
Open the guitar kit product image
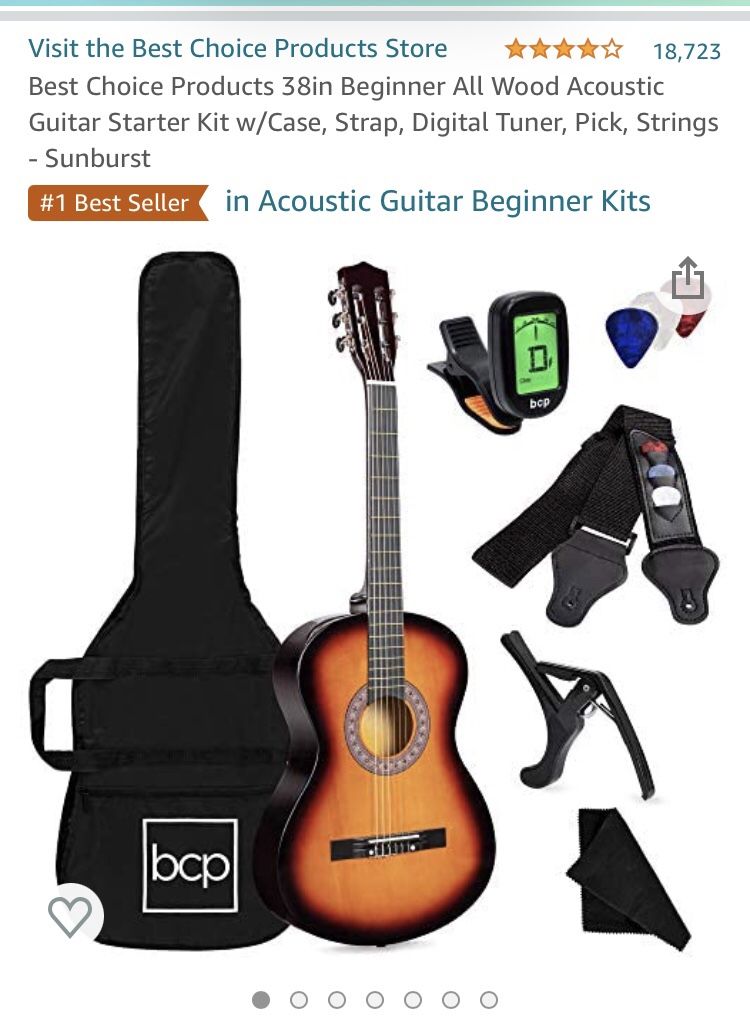(375, 600)
